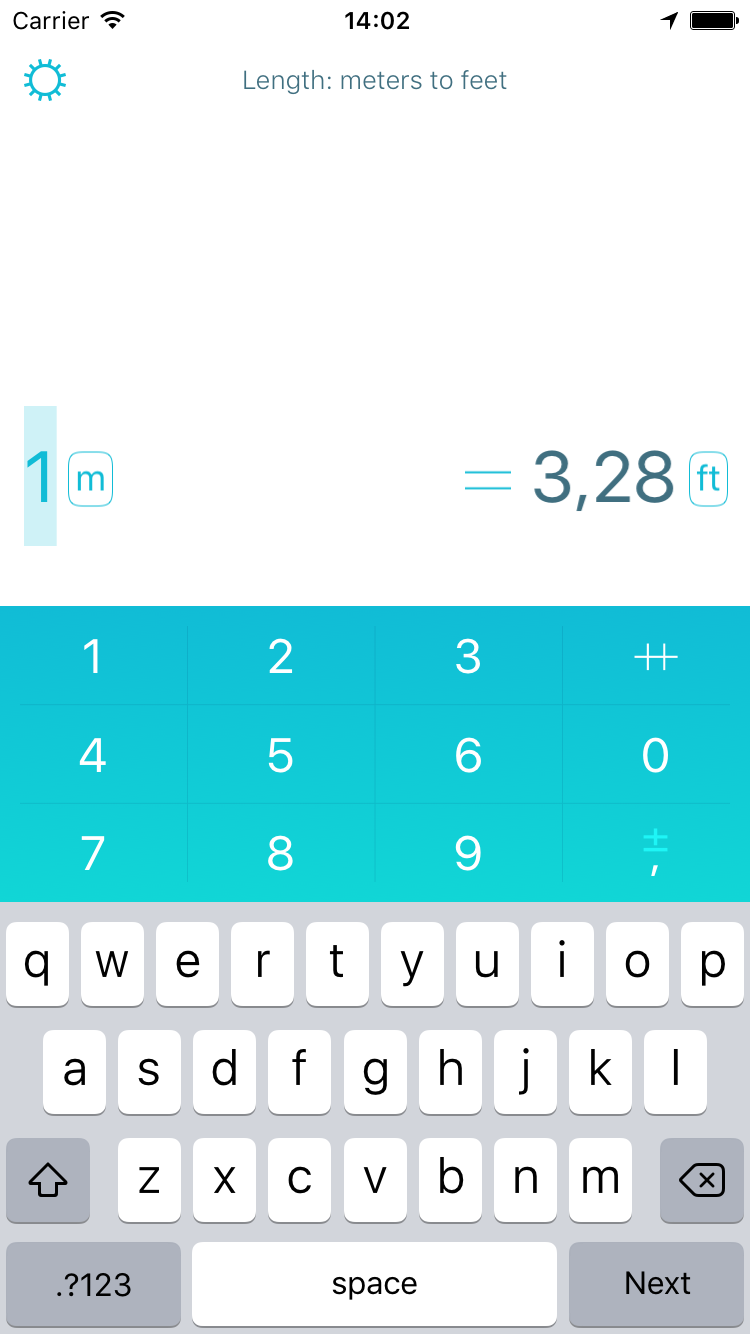Enter digit 8 on the numeric pad
This screenshot has height=1334, width=750.
pos(281,852)
